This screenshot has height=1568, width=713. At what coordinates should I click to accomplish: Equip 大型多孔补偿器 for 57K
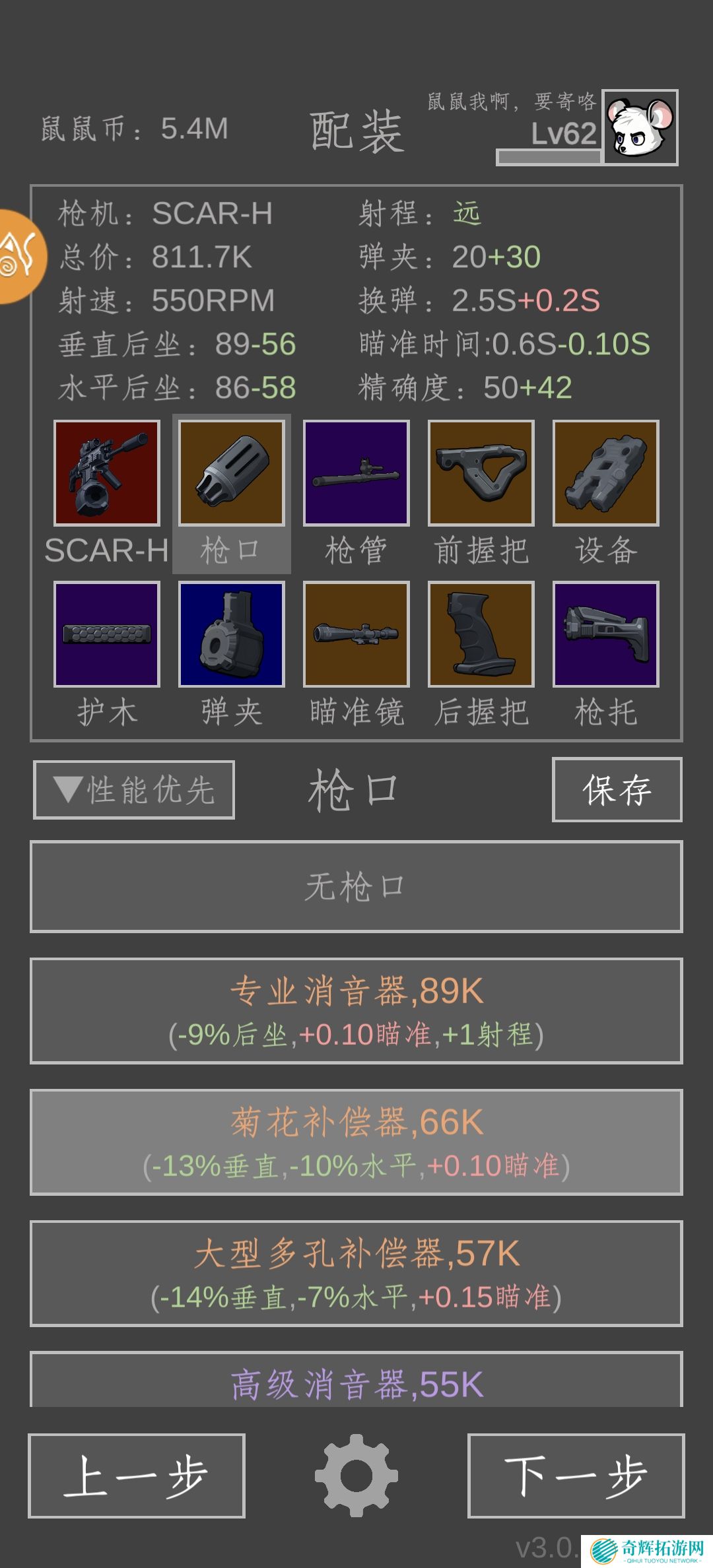pyautogui.click(x=356, y=1274)
